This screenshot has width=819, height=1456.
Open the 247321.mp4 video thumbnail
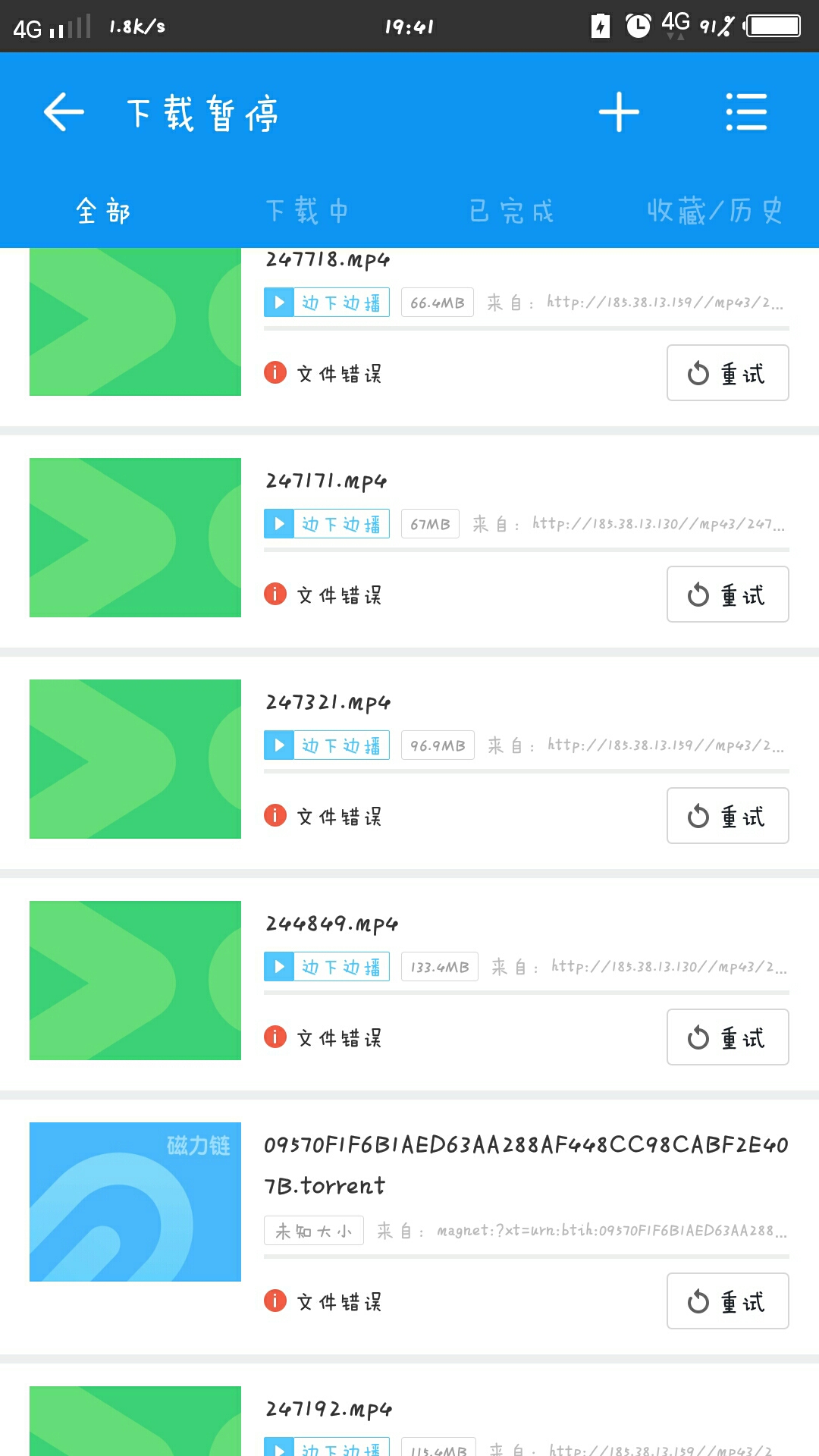135,759
